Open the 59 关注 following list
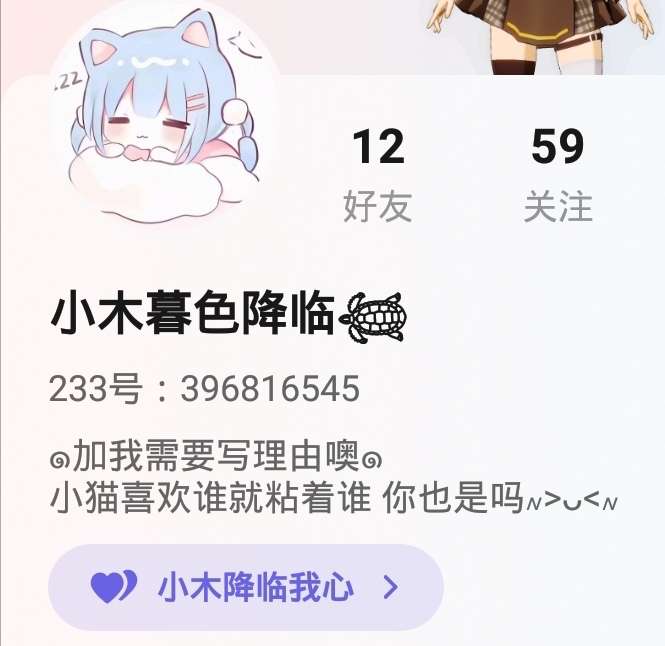 tap(558, 174)
